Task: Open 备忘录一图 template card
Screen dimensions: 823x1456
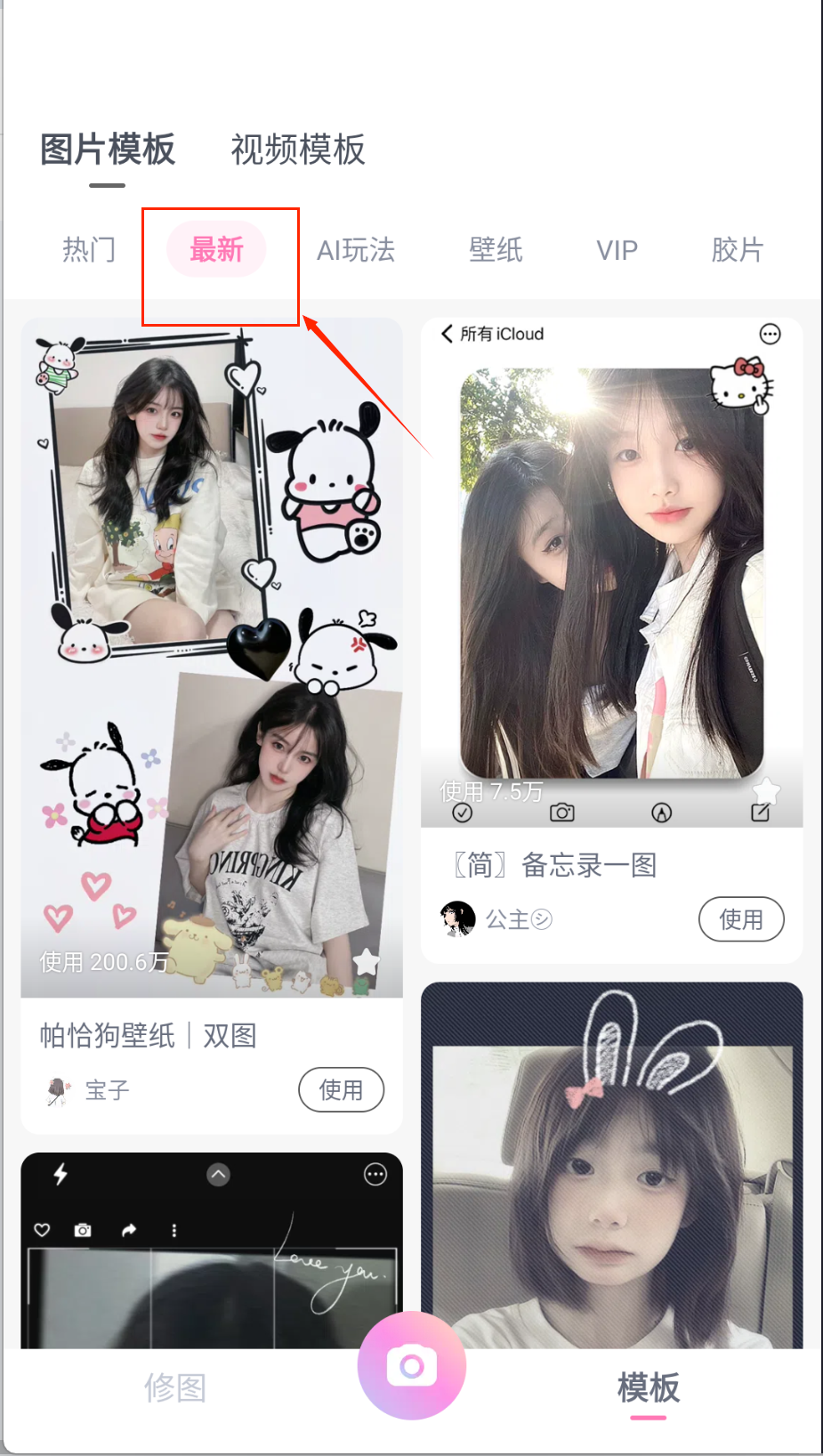Action: tap(611, 570)
